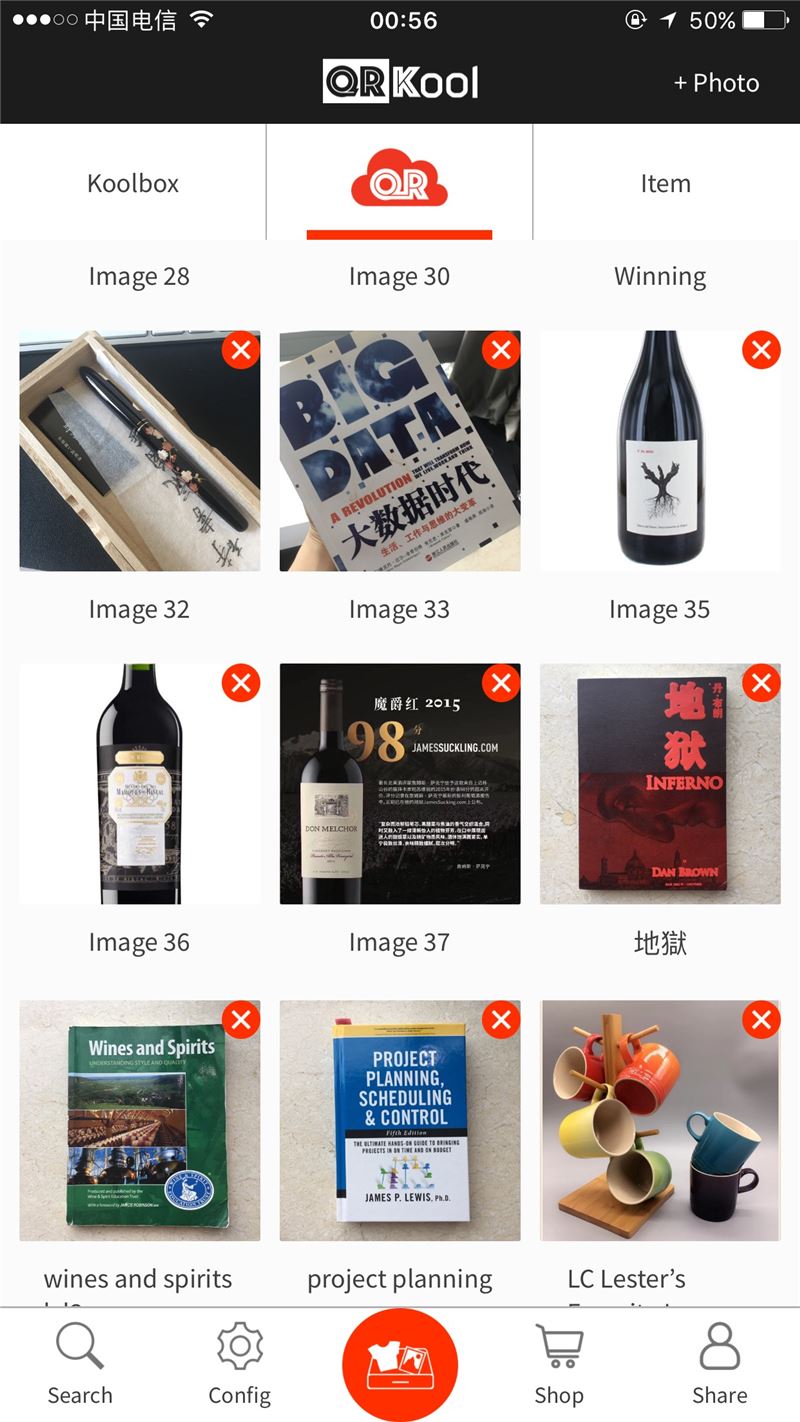Remove the Inferno book image

(761, 683)
